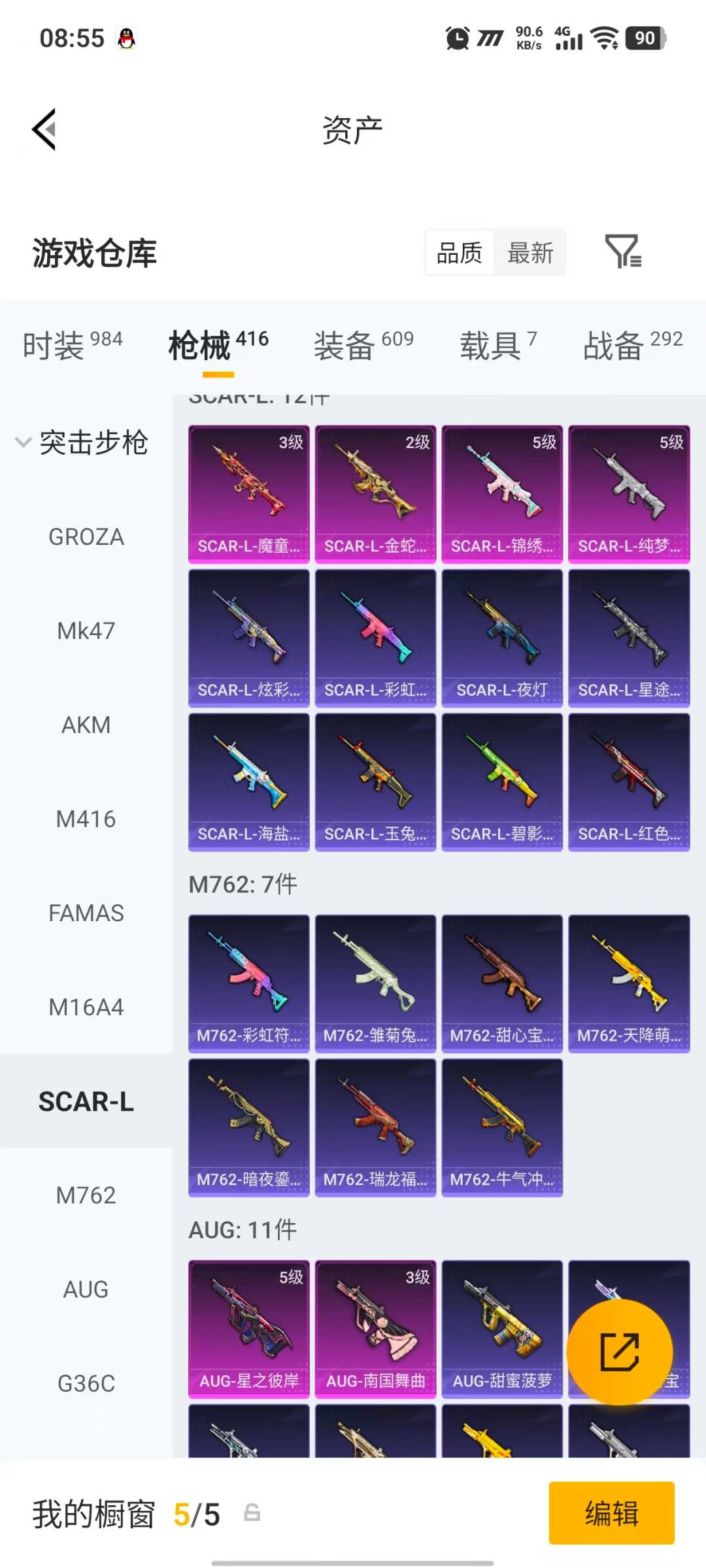Open the AUG-星之彼岸 skin tile
Viewport: 706px width, 1568px height.
pyautogui.click(x=248, y=1329)
